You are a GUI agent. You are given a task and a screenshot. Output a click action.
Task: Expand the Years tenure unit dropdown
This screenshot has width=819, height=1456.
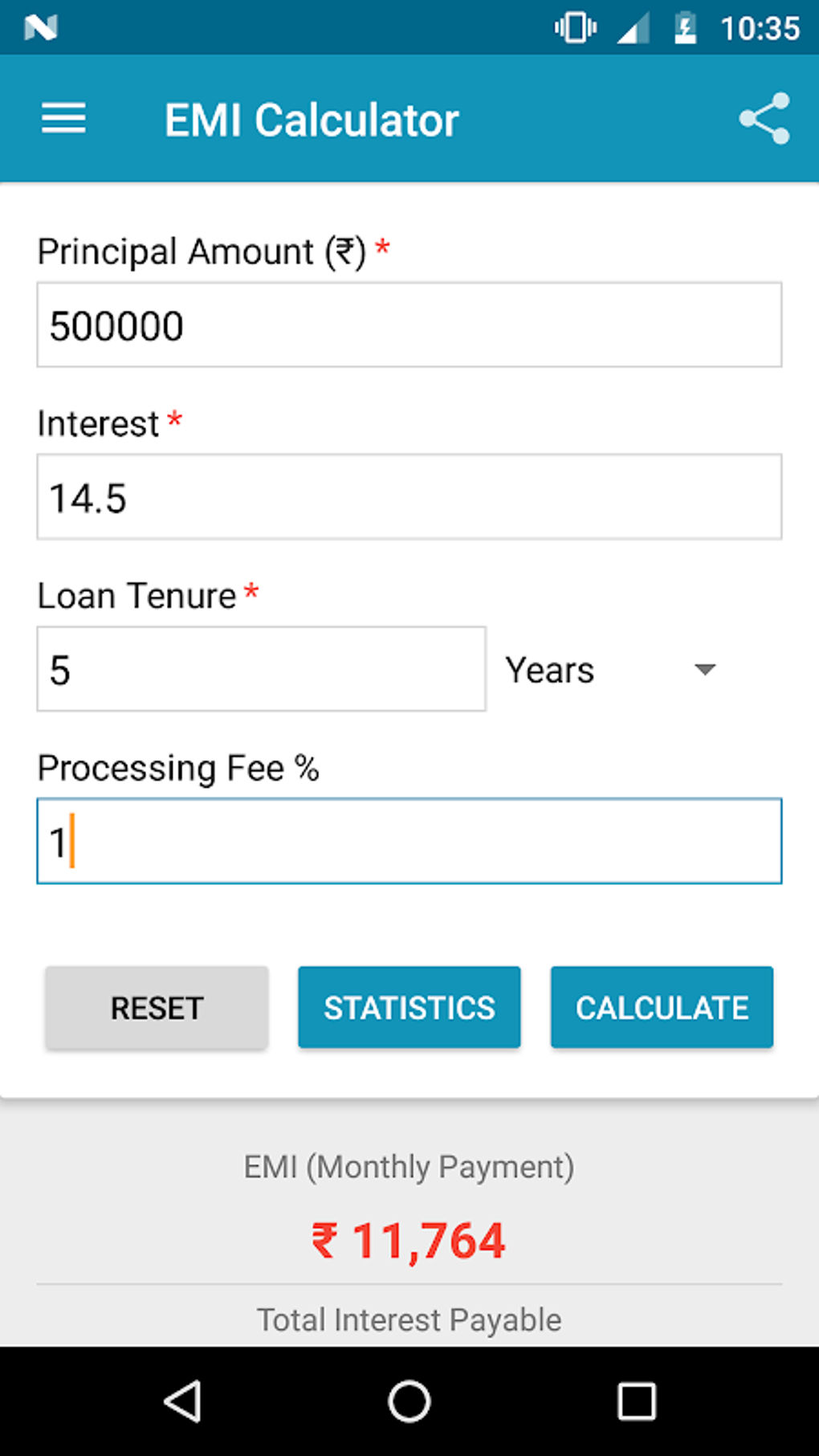click(612, 670)
